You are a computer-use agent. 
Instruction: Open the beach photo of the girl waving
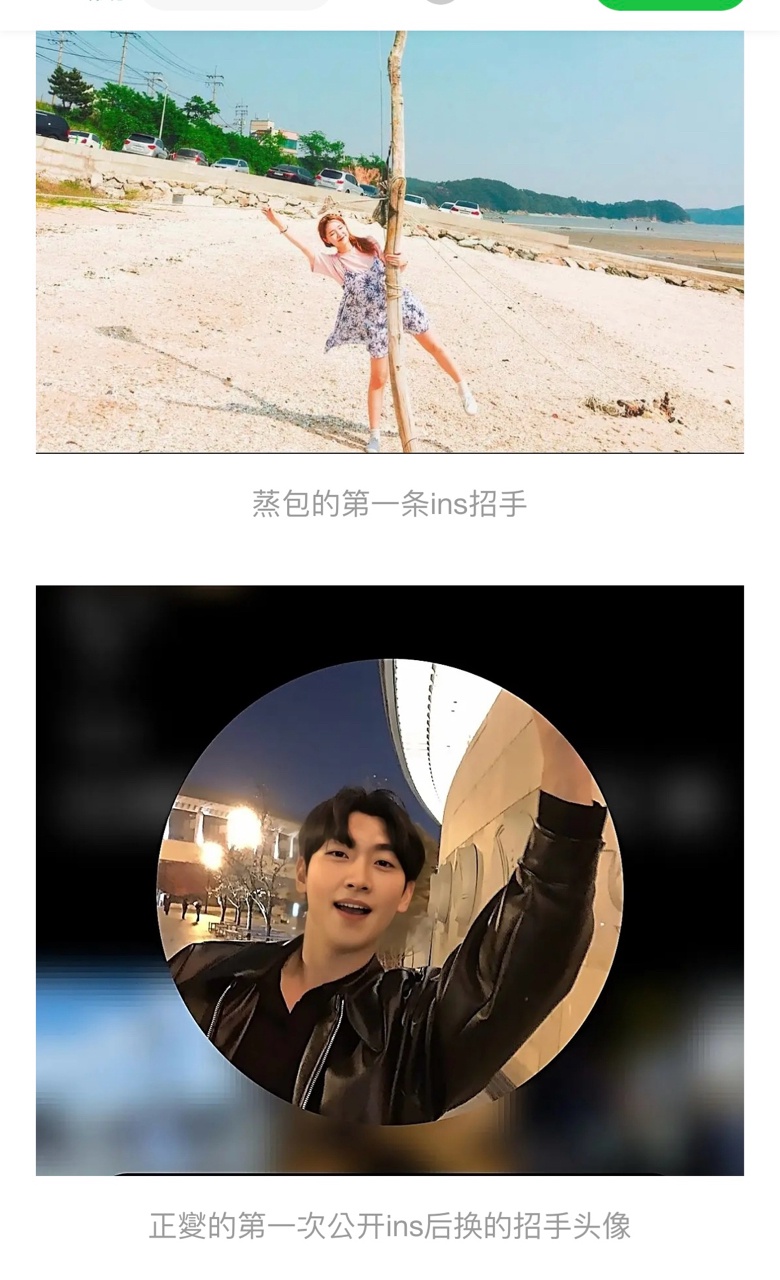[390, 242]
